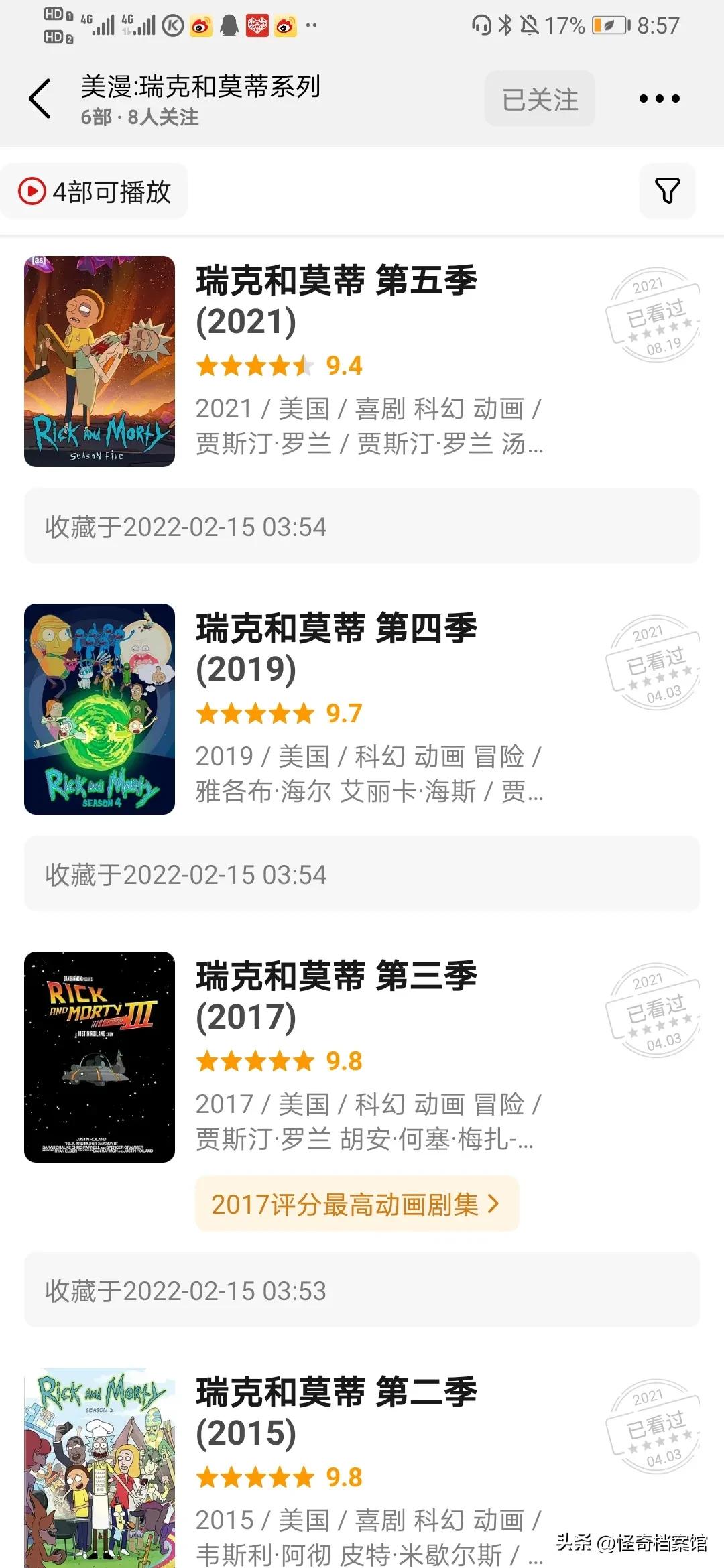The width and height of the screenshot is (724, 1568).
Task: Tap the 4部可播放 filter button
Action: [94, 191]
